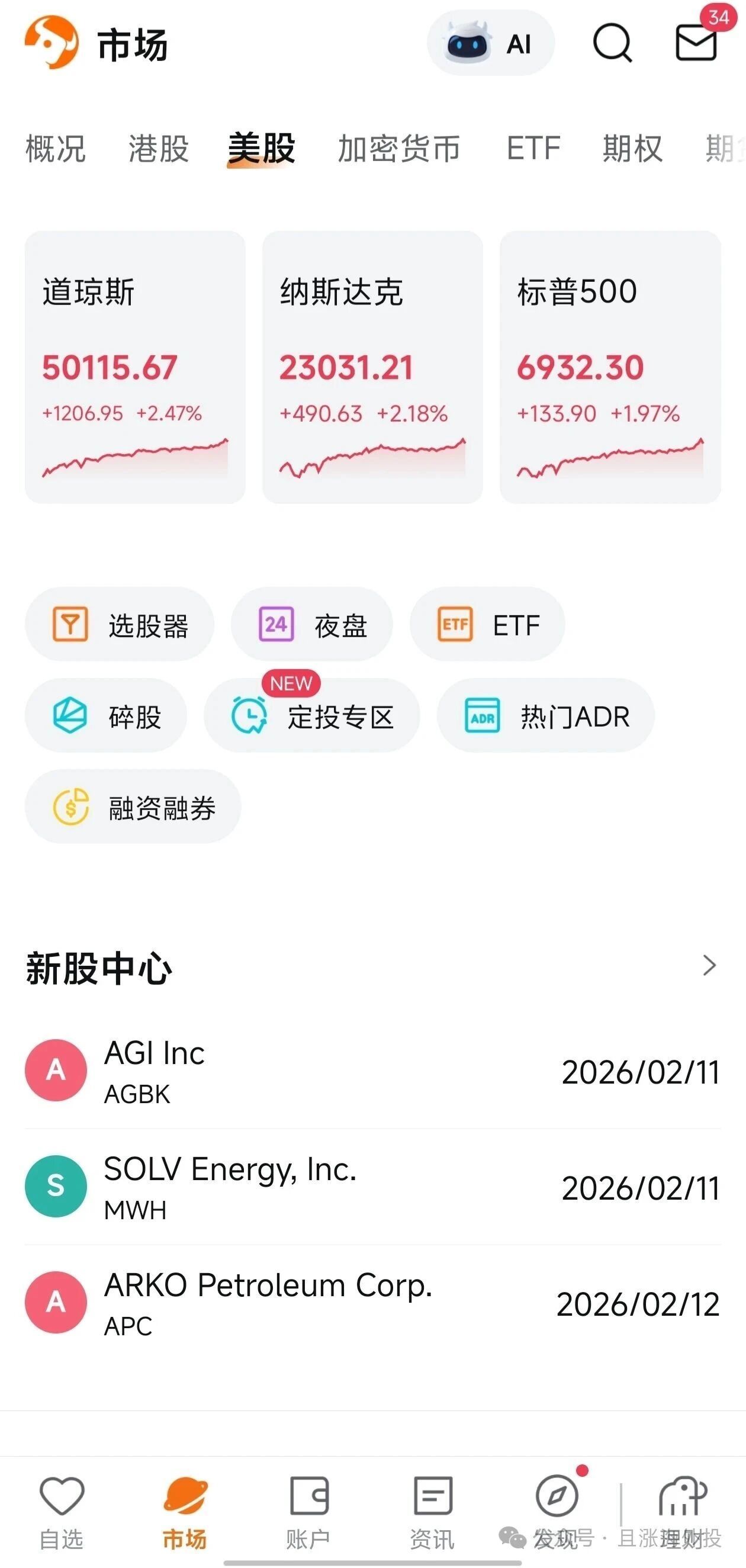The image size is (746, 1568).
Task: Open the 纳斯达克 index card
Action: [372, 367]
